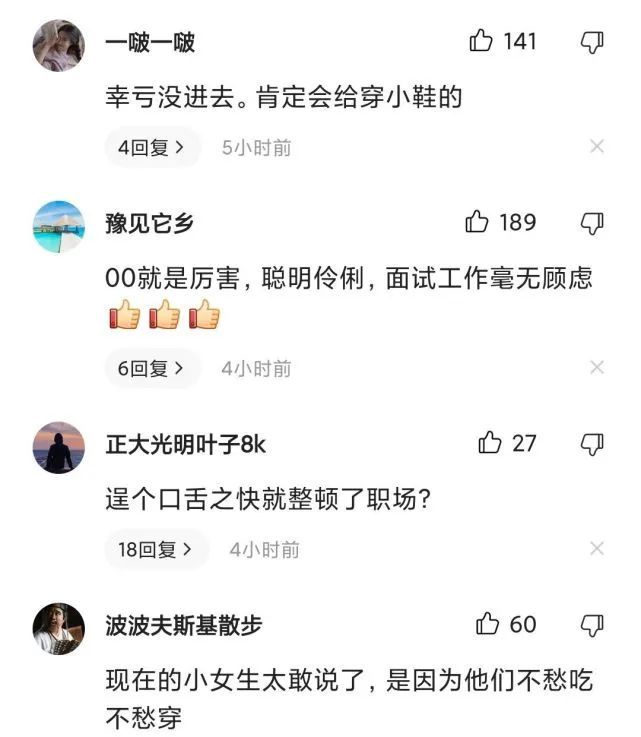Screen dimensions: 641x737
Task: Like the comment by 正大光明叶子8k
Action: (x=490, y=443)
